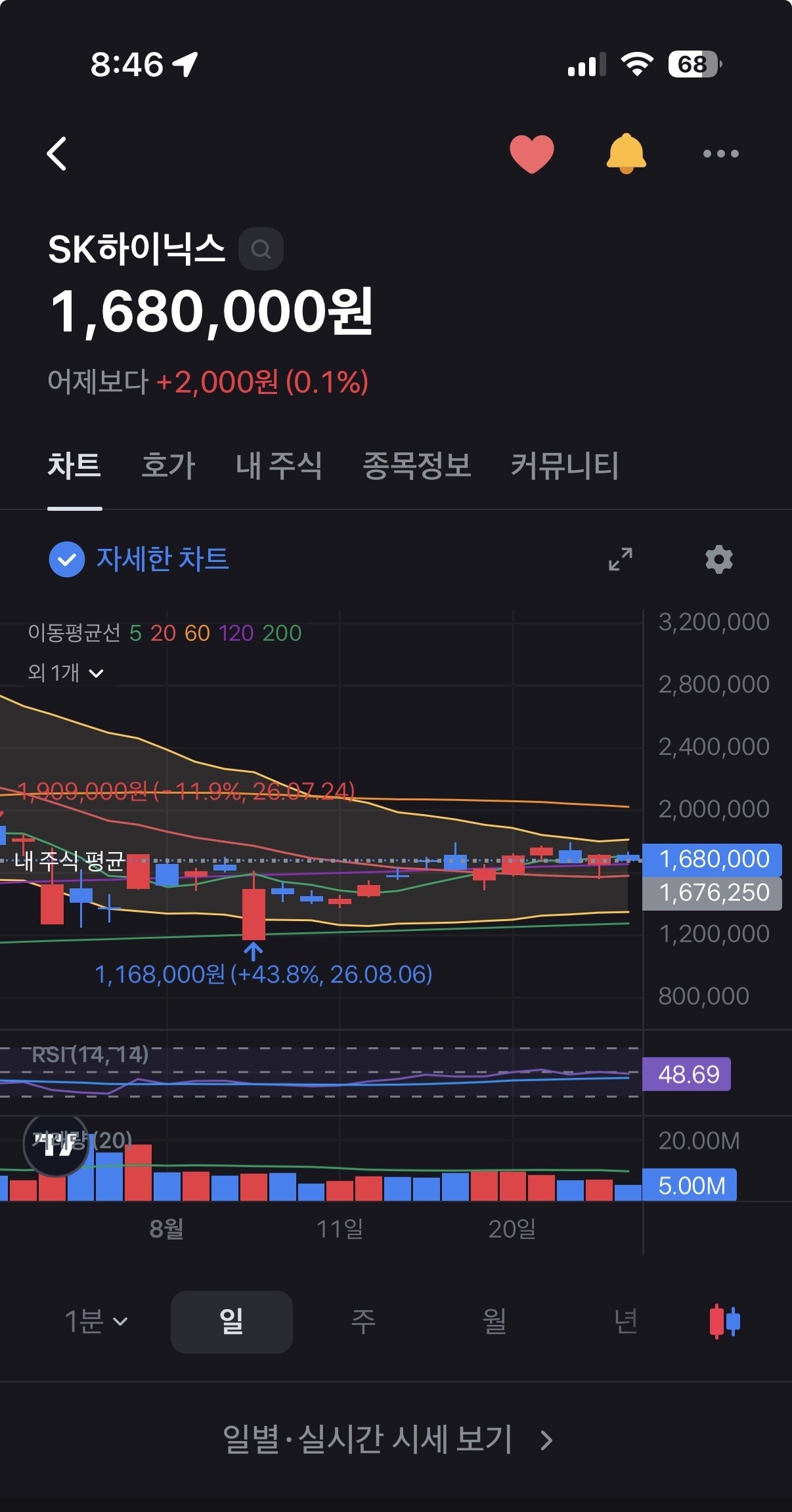Open the 내 주식 tab

click(x=278, y=465)
